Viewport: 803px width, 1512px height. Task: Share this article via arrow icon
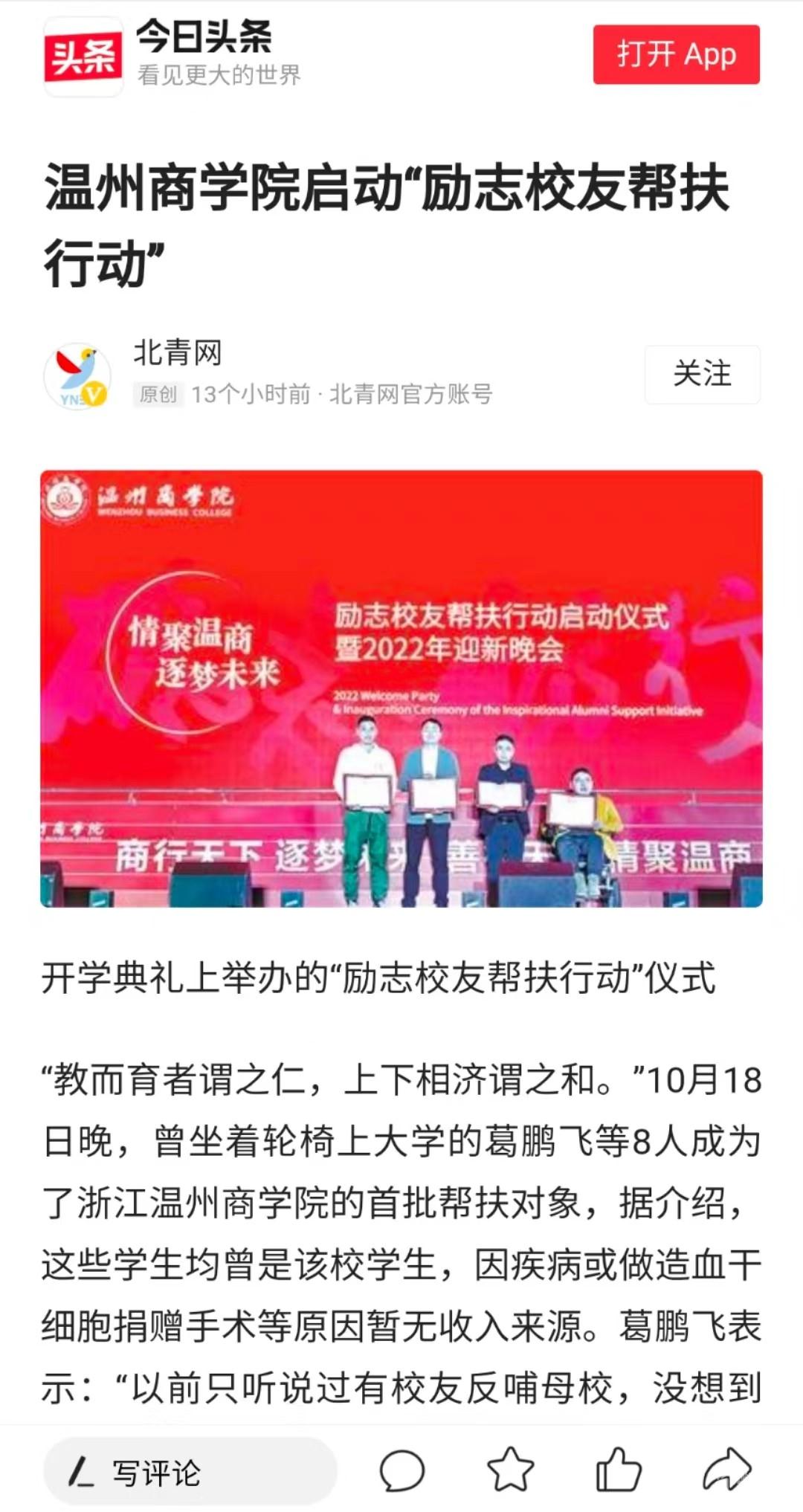[726, 1470]
